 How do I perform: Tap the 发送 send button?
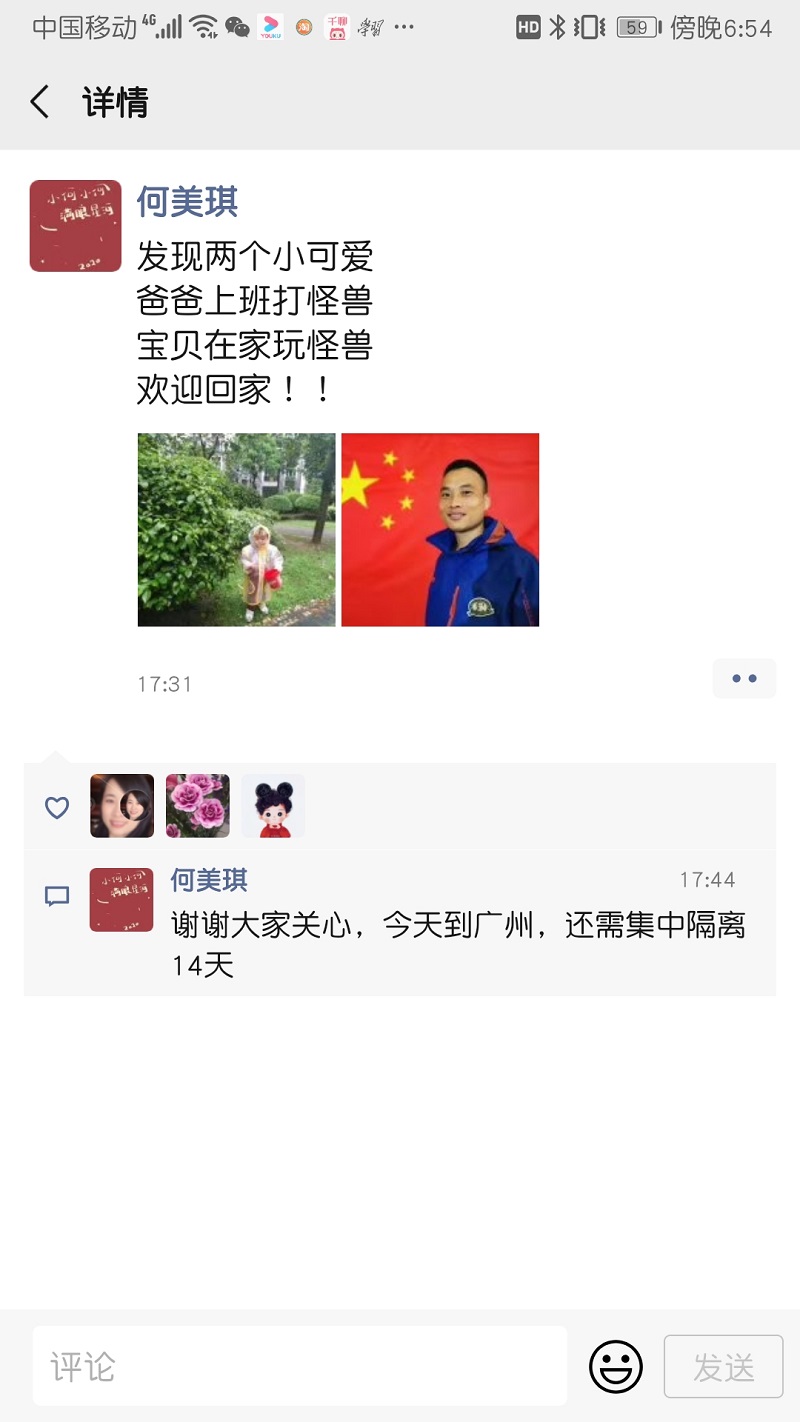pos(723,1366)
